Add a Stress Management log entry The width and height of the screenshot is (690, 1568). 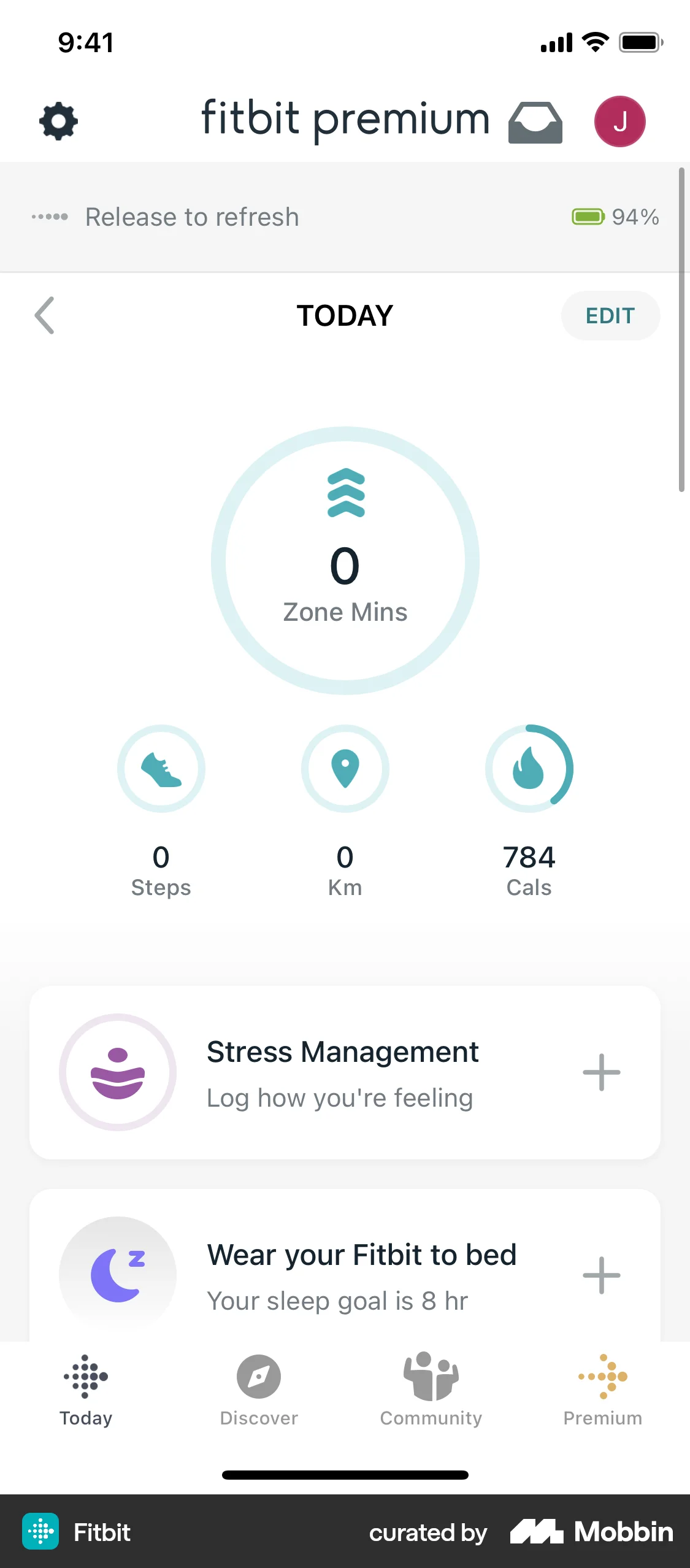601,1072
